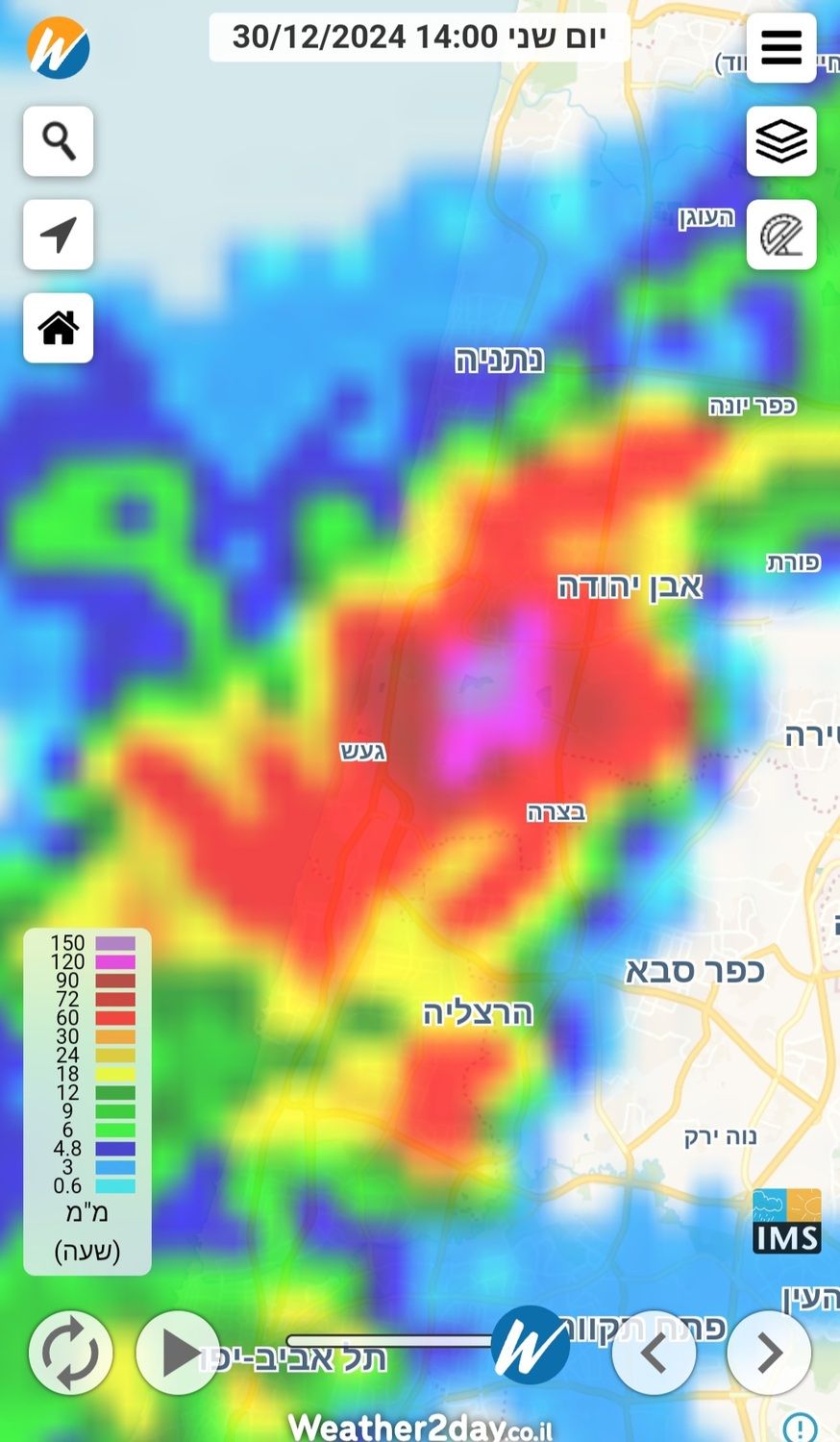Screen dimensions: 840x1442
Task: Open the measurement drawing tool
Action: 781,235
